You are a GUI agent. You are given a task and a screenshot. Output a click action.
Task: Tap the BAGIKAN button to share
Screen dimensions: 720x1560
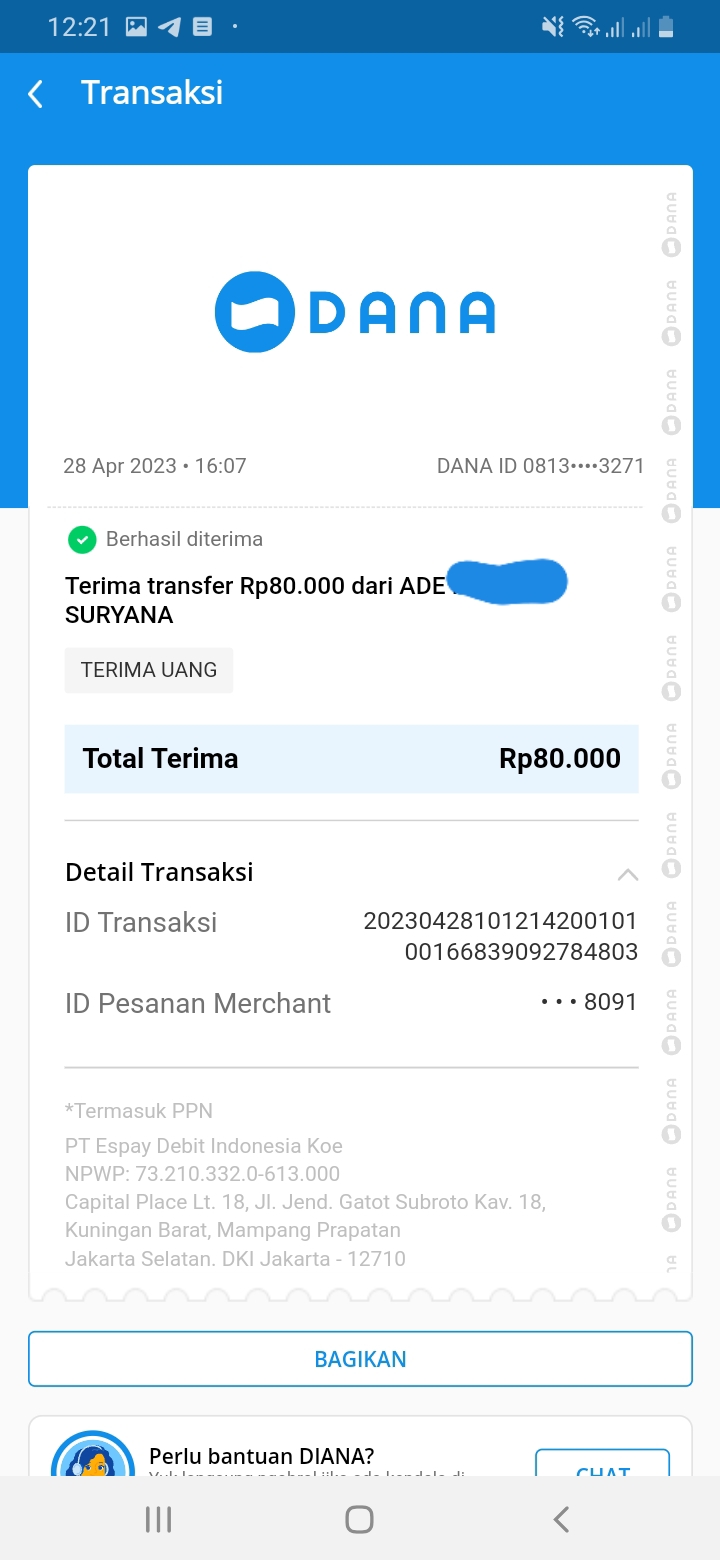coord(360,1359)
